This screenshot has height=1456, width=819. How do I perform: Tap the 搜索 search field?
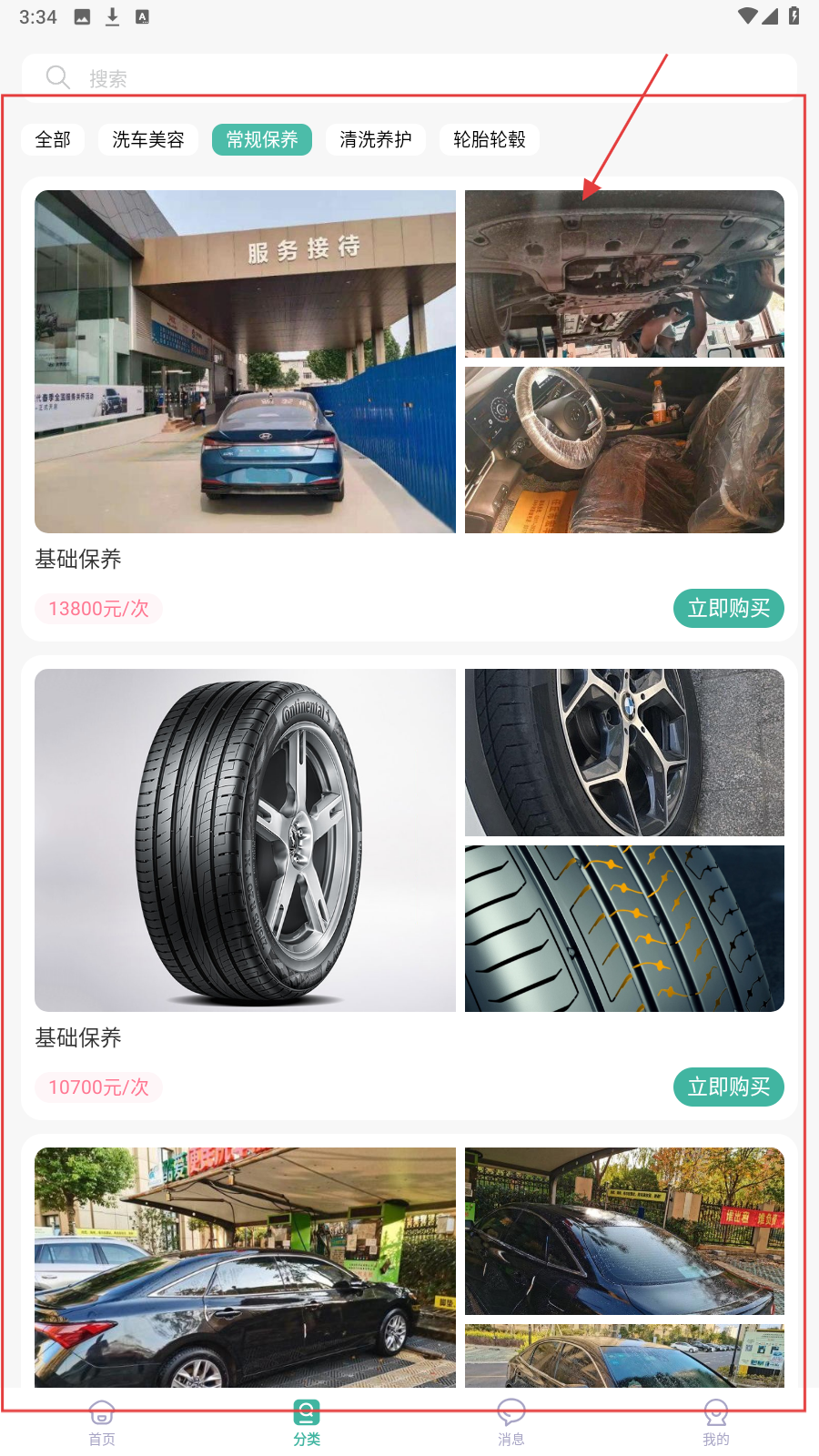coord(409,77)
